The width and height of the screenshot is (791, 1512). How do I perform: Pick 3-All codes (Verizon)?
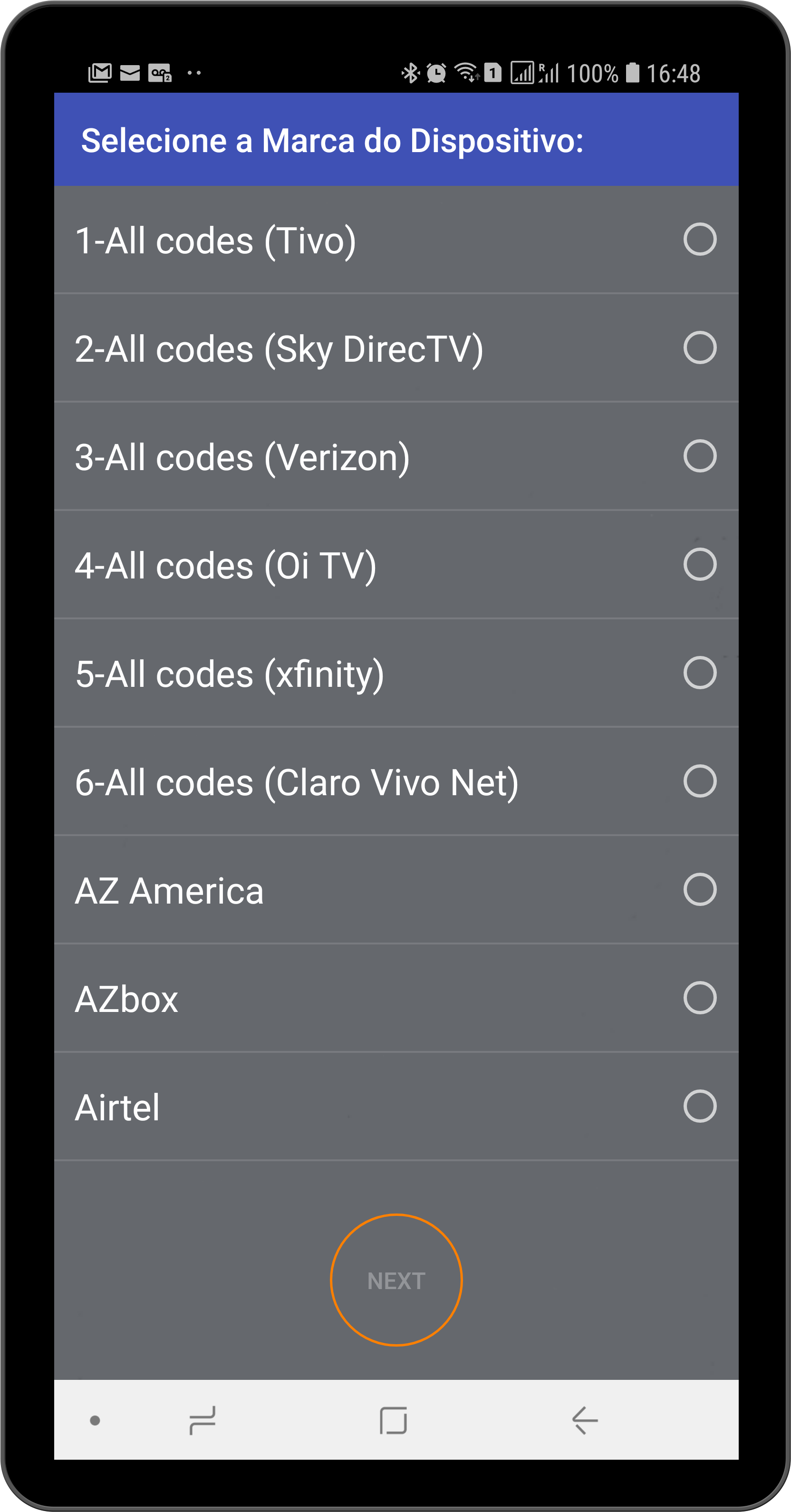tap(396, 456)
